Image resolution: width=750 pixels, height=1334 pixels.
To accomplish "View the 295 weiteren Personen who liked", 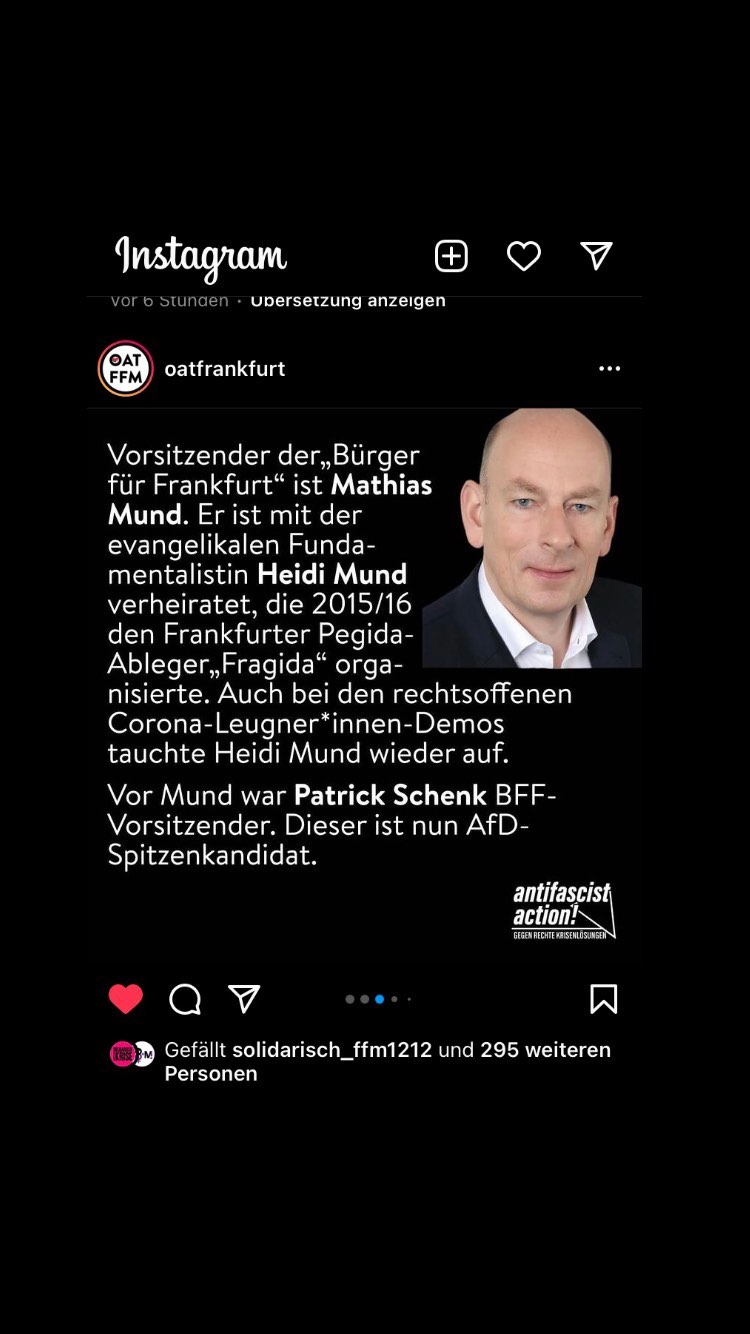I will pos(544,1050).
